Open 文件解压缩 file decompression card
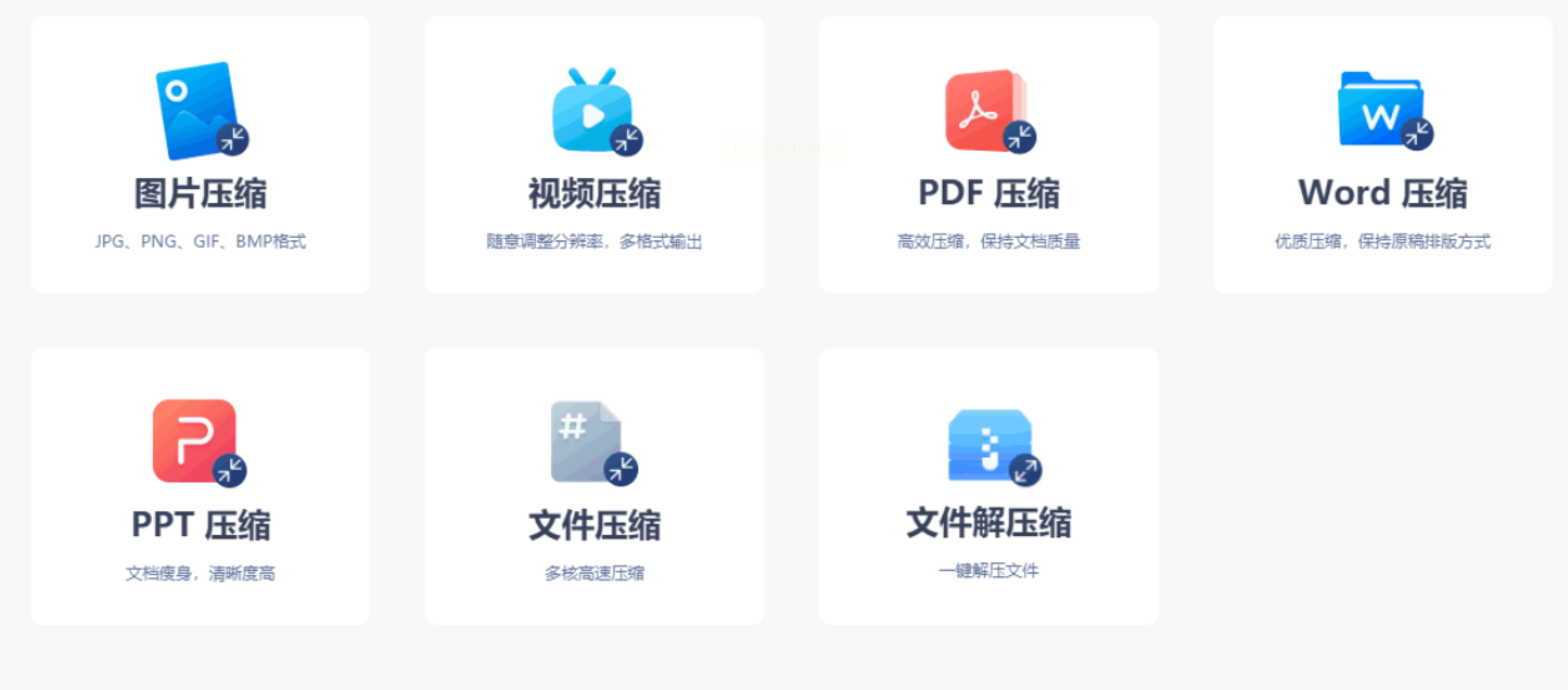The height and width of the screenshot is (690, 1568). 988,486
